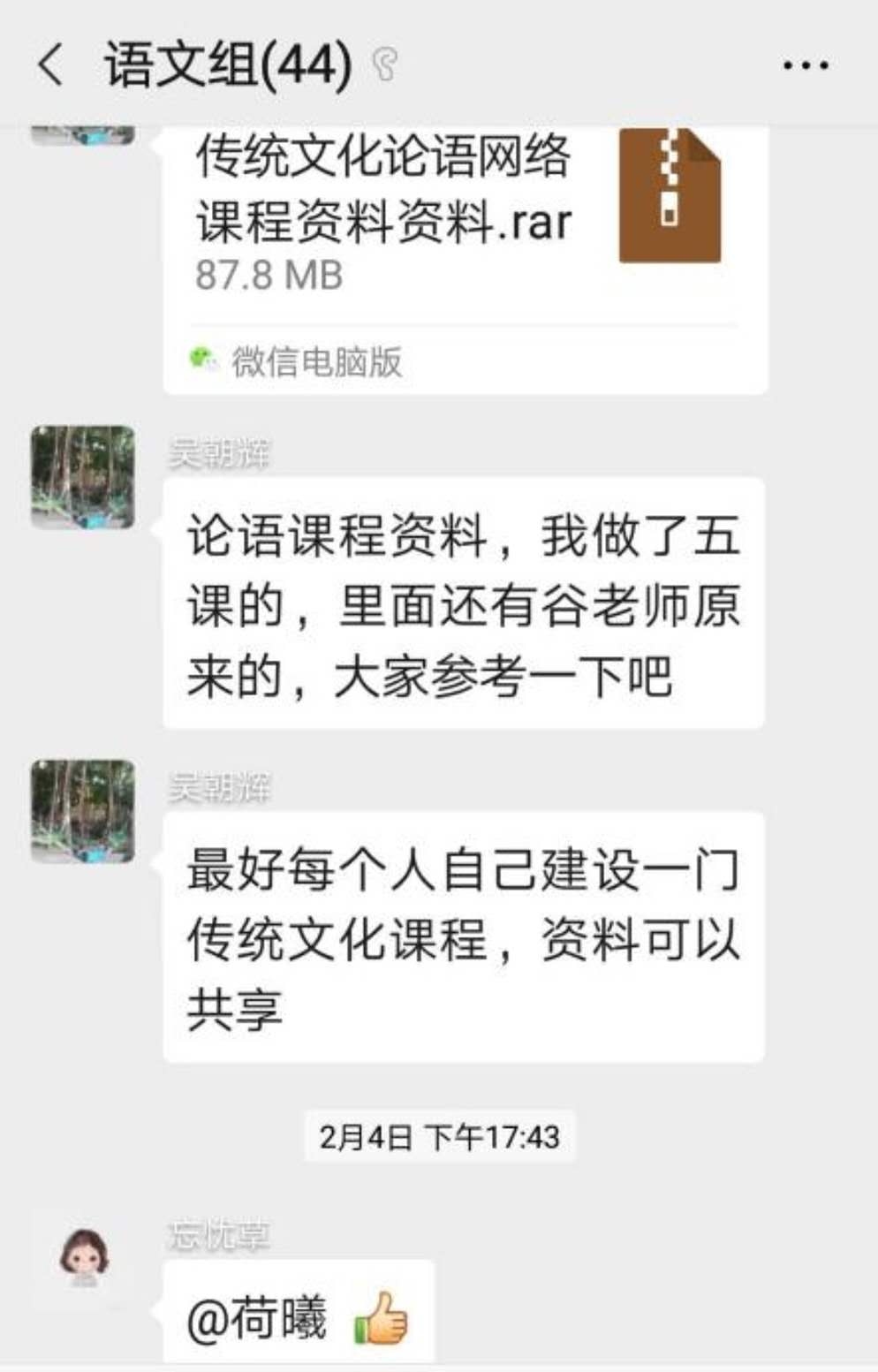
Task: Tap avatar beside 最好每个人自己建设 message
Action: pyautogui.click(x=83, y=810)
